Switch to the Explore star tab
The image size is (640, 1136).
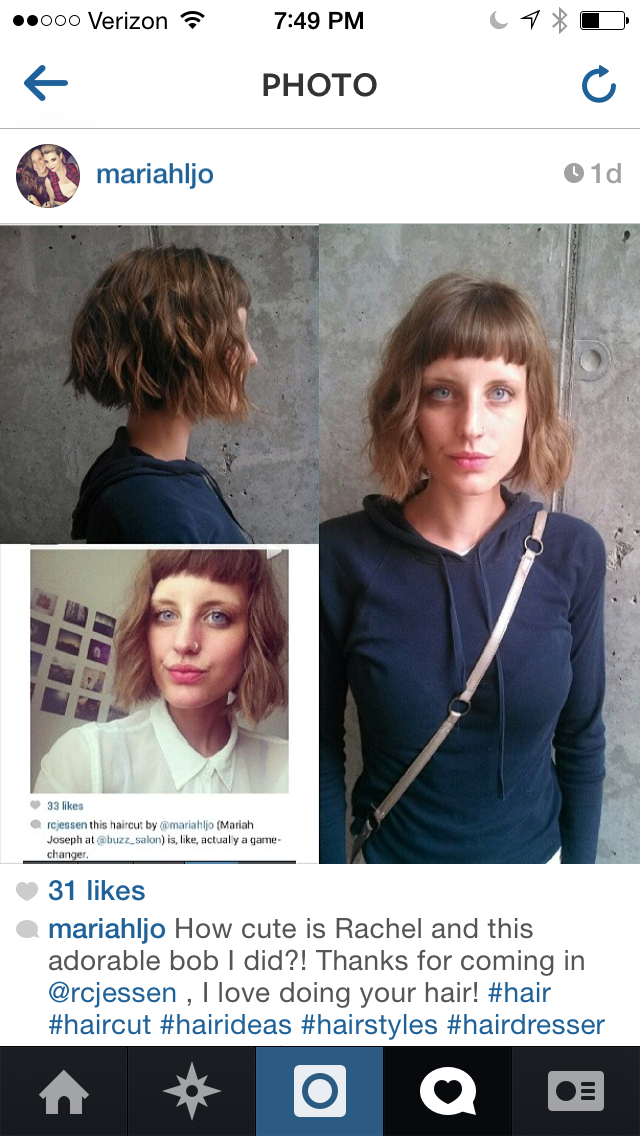click(x=191, y=1091)
